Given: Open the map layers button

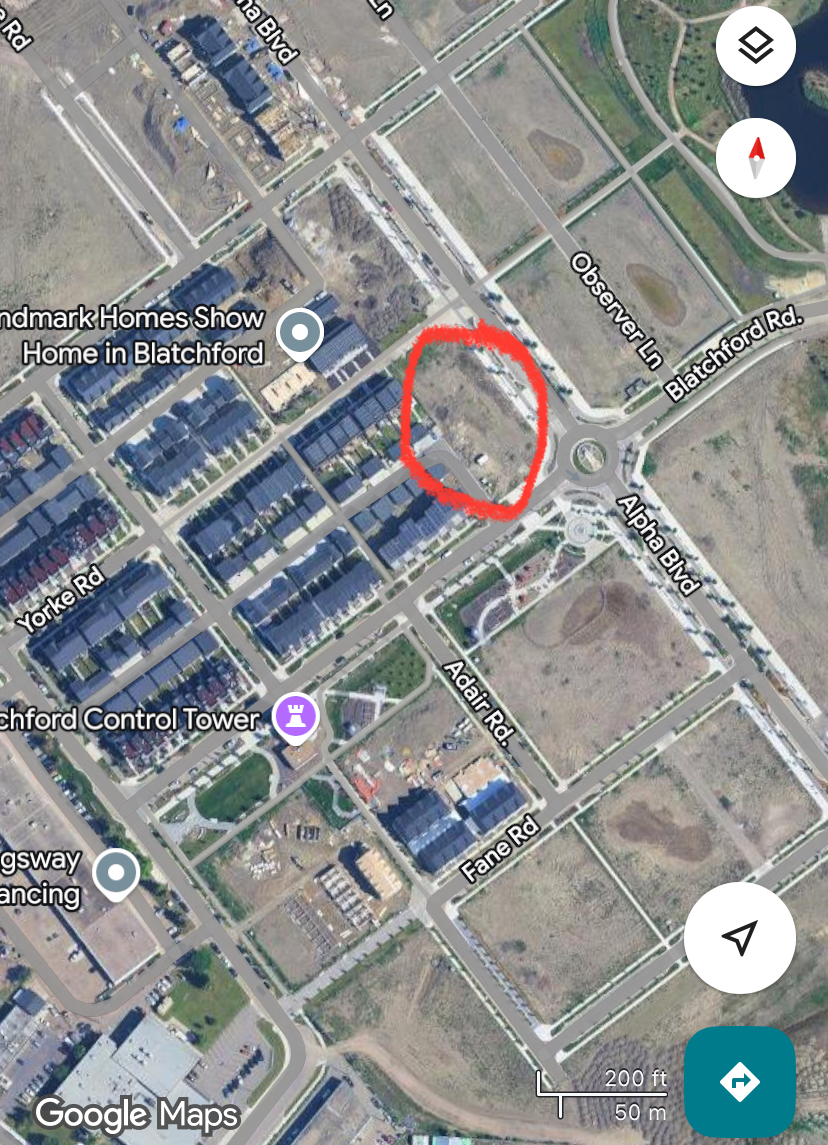Looking at the screenshot, I should click(755, 46).
